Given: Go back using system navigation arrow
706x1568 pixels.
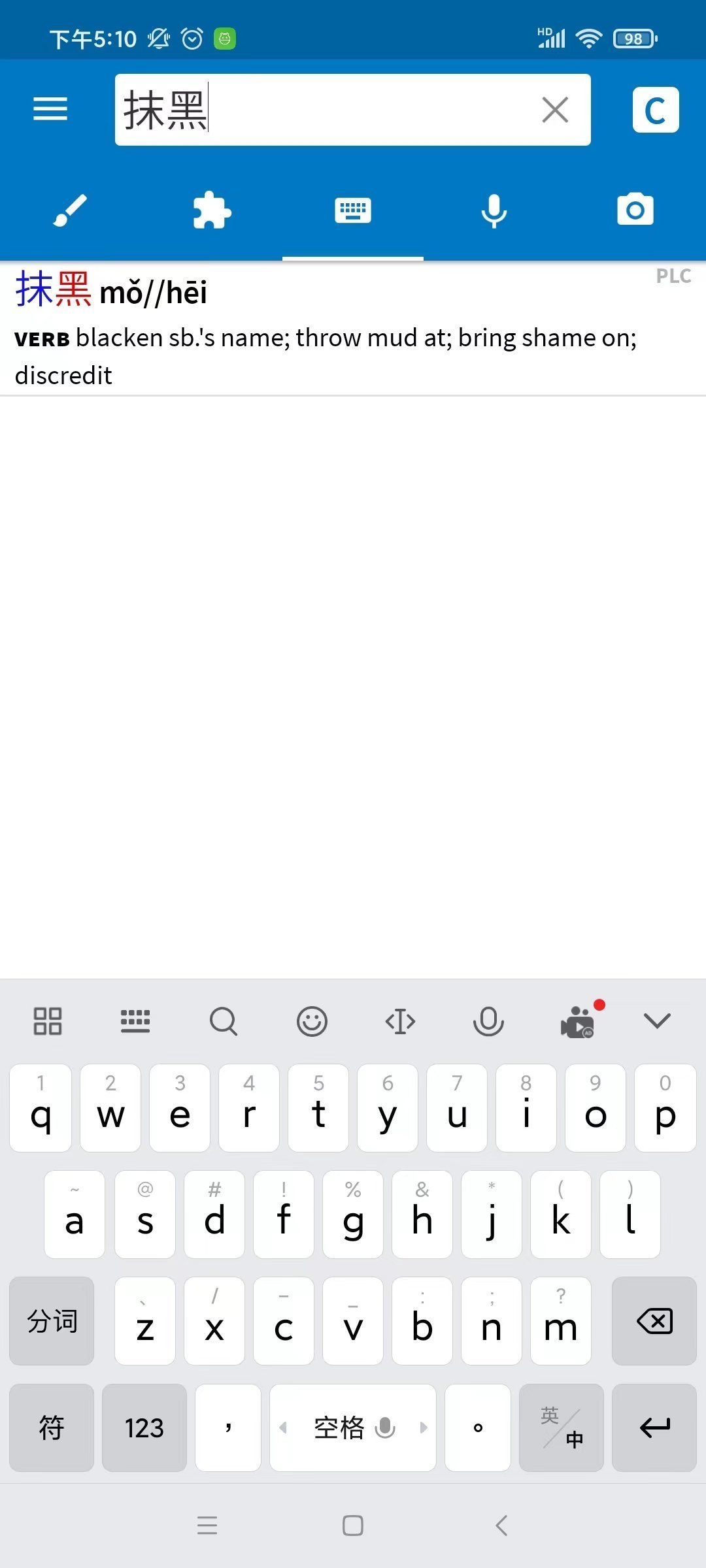Looking at the screenshot, I should click(501, 1526).
